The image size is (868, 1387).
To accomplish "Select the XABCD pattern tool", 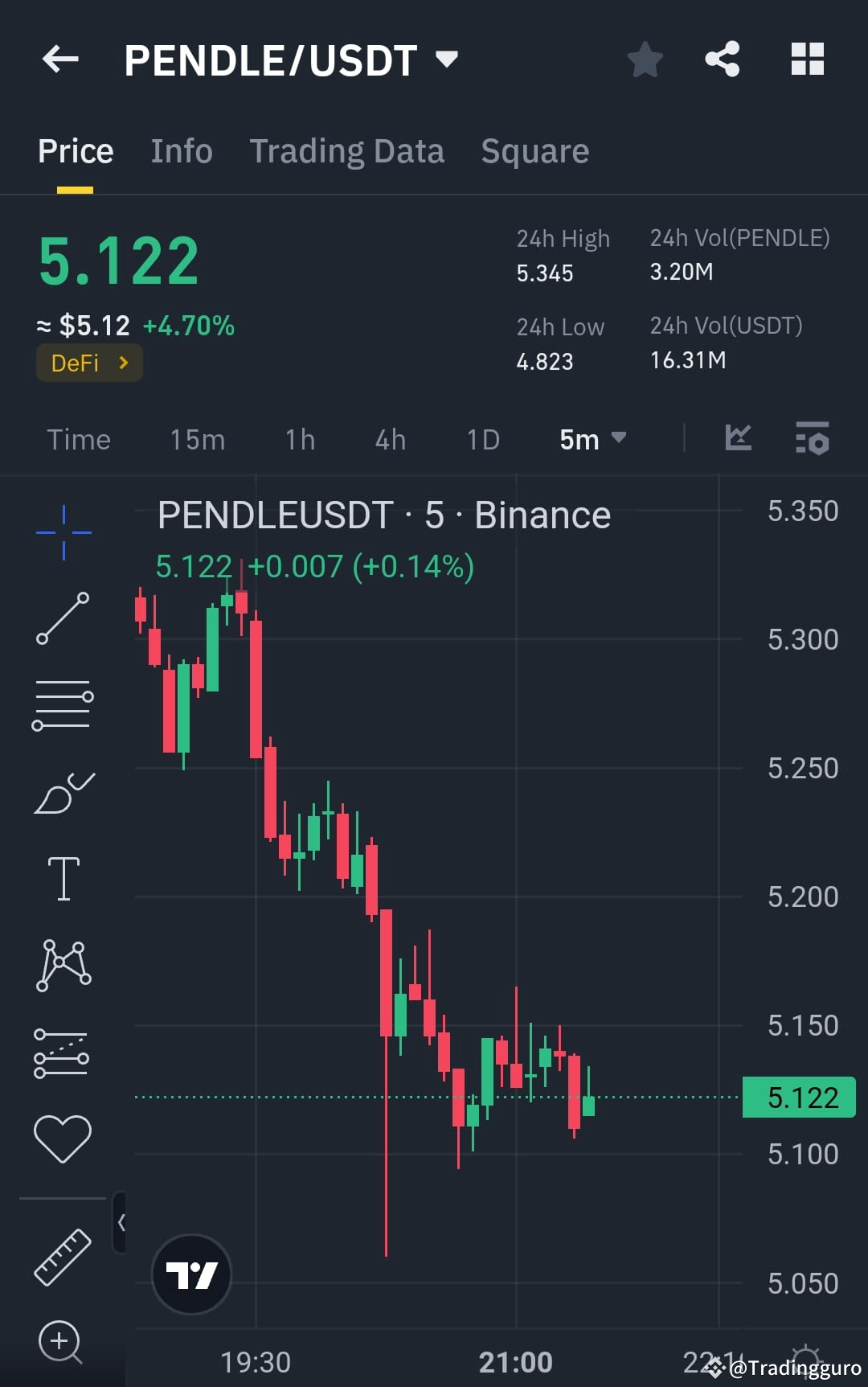I will tap(63, 965).
